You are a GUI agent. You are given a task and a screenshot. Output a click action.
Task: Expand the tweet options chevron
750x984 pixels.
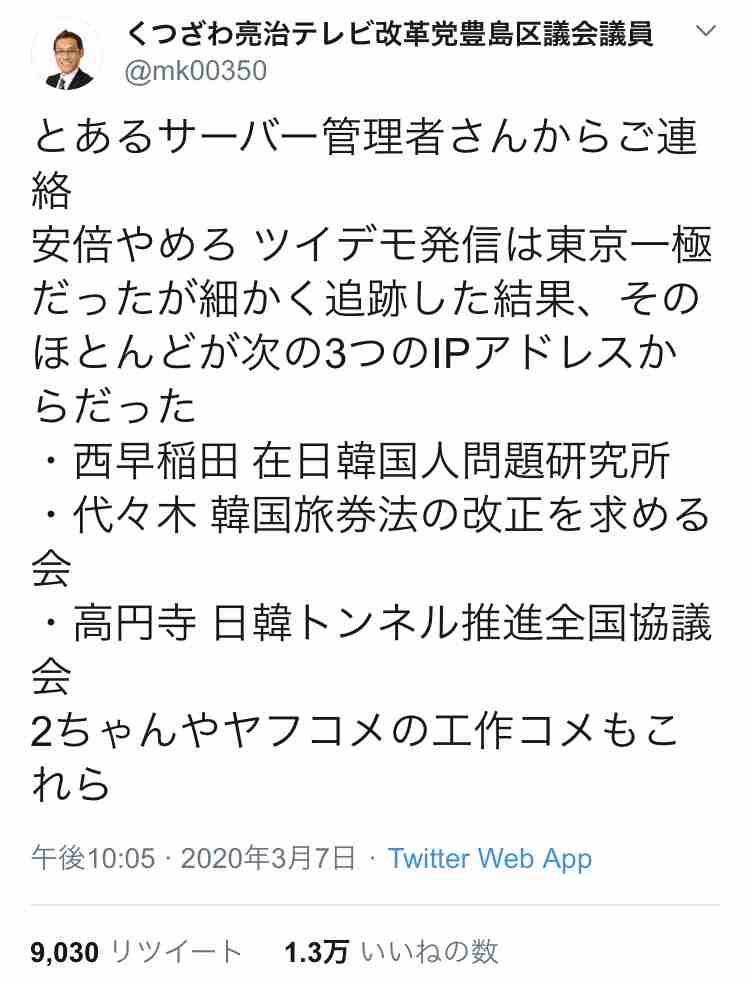pos(706,32)
